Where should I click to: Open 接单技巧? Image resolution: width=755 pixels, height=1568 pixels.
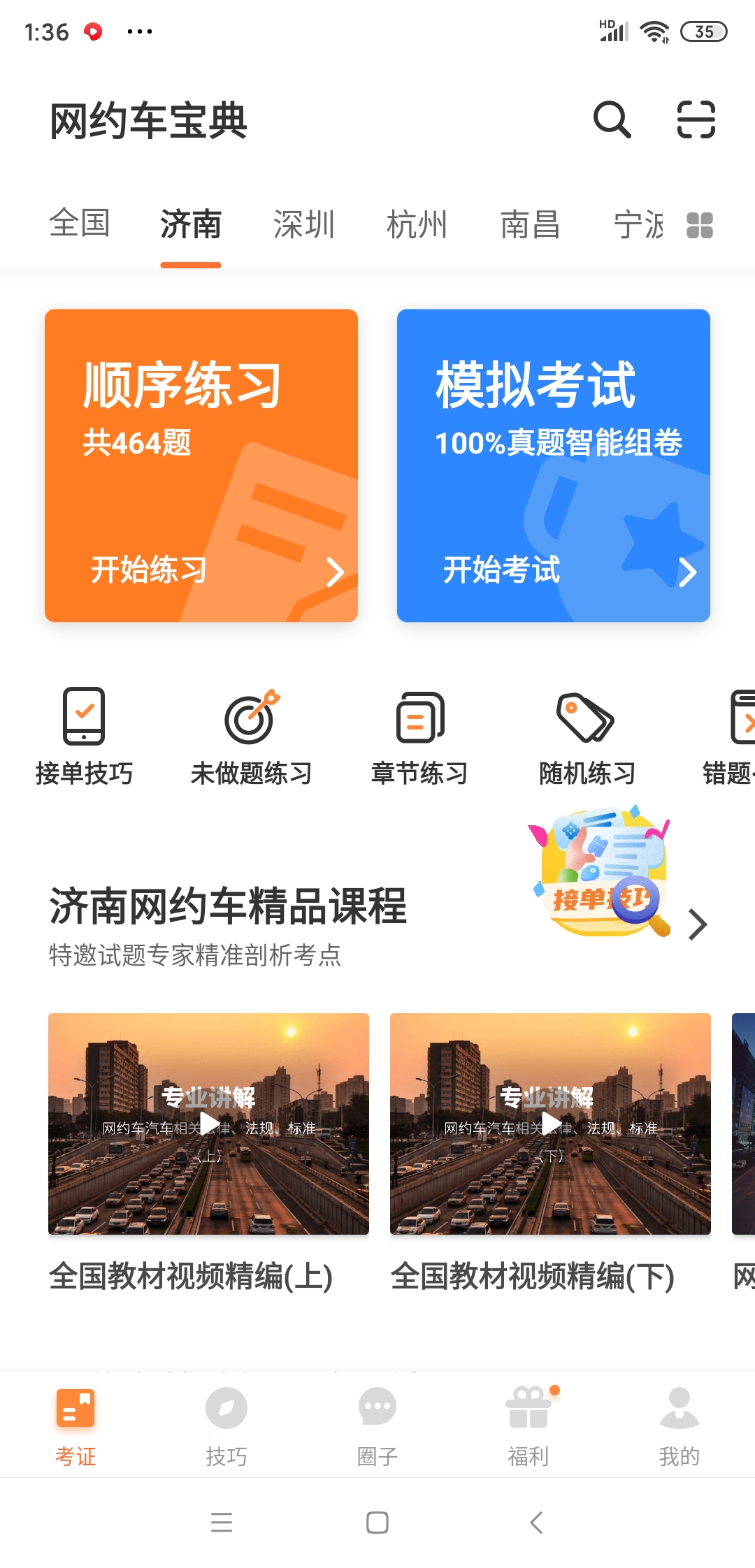pyautogui.click(x=84, y=735)
